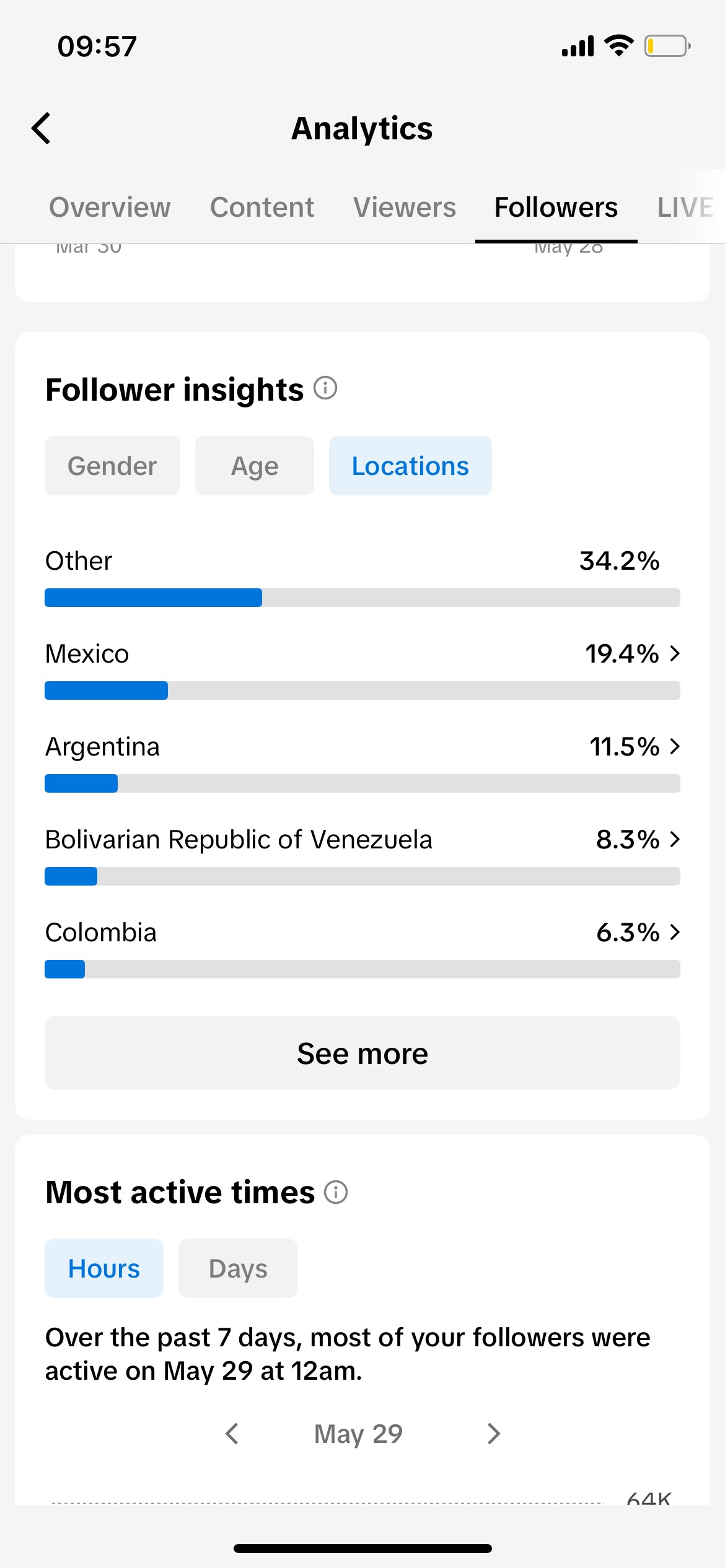Tap the info icon beside Follower insights
This screenshot has width=725, height=1568.
point(325,389)
